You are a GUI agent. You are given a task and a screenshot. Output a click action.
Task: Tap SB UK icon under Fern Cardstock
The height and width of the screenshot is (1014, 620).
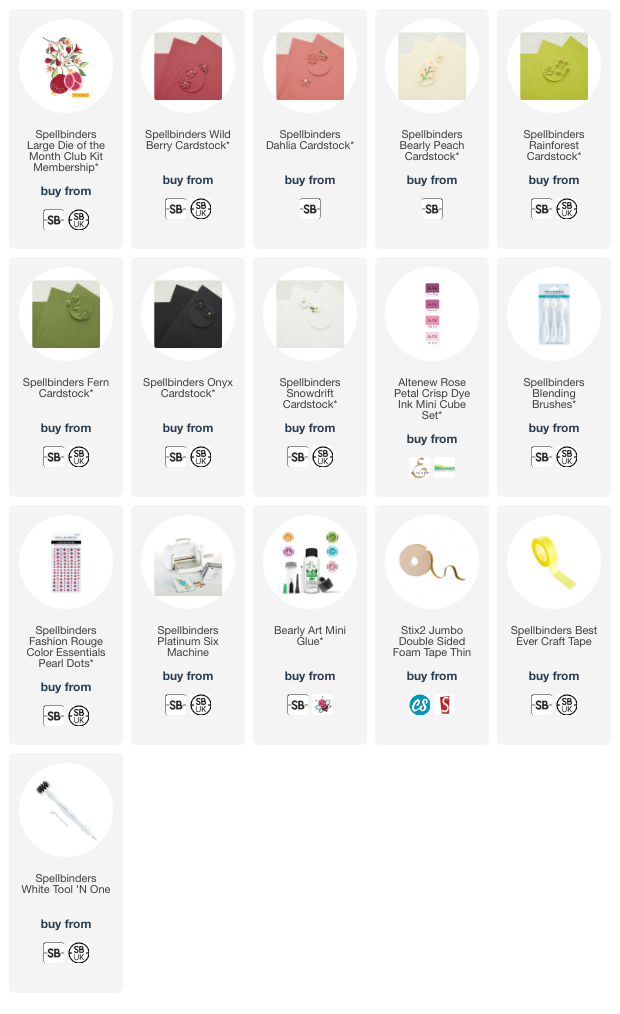(x=79, y=457)
